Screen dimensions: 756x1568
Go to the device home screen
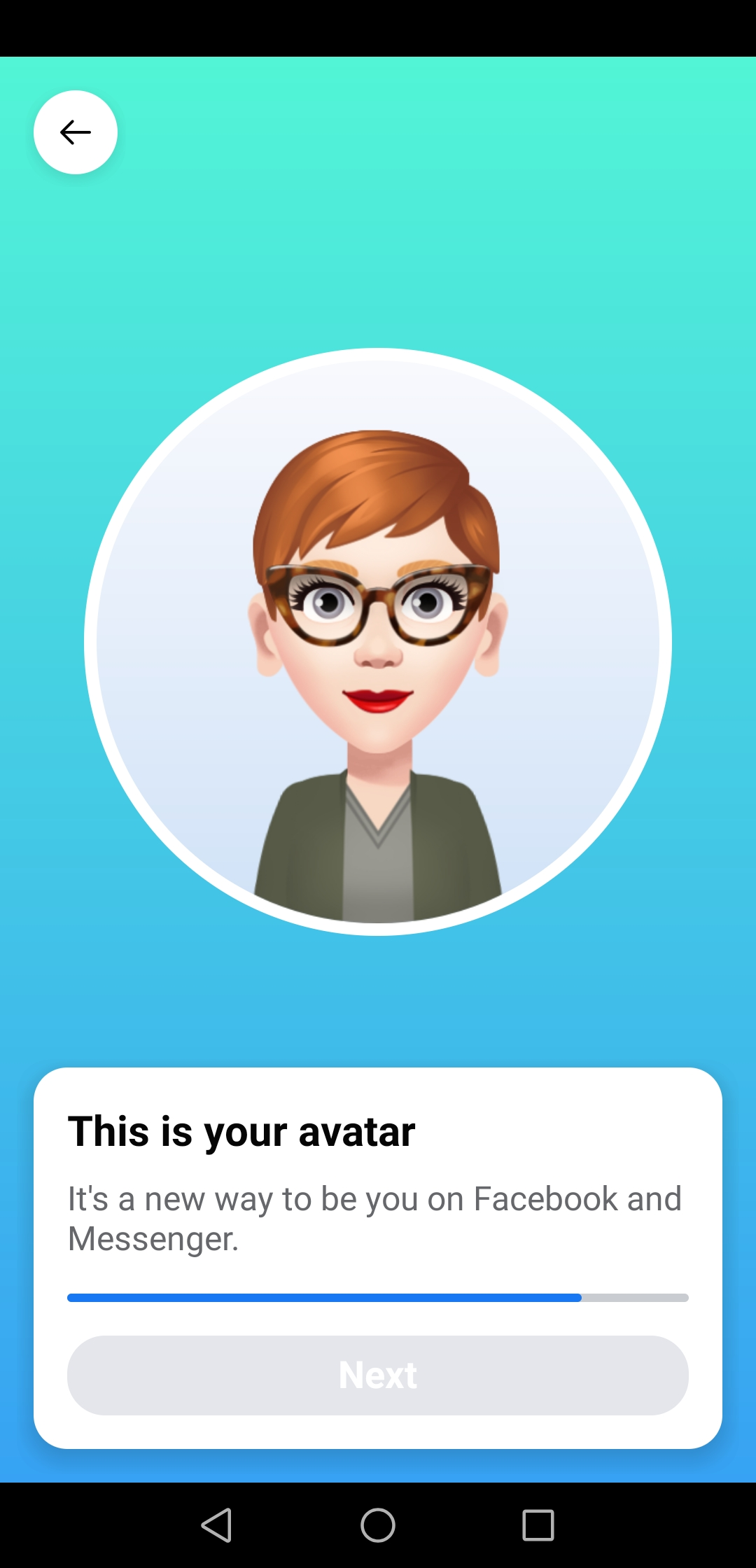378,1525
